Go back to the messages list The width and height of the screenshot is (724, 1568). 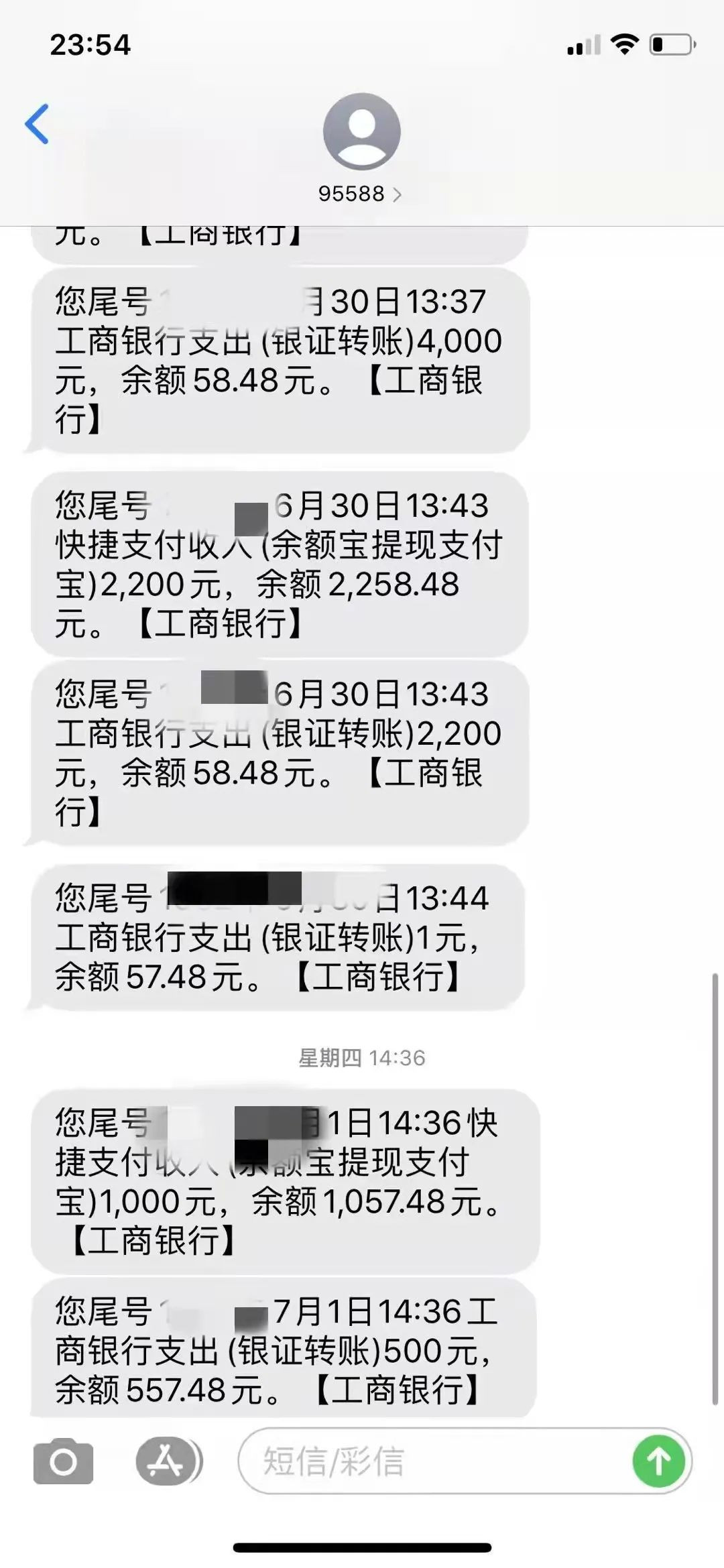(x=38, y=124)
